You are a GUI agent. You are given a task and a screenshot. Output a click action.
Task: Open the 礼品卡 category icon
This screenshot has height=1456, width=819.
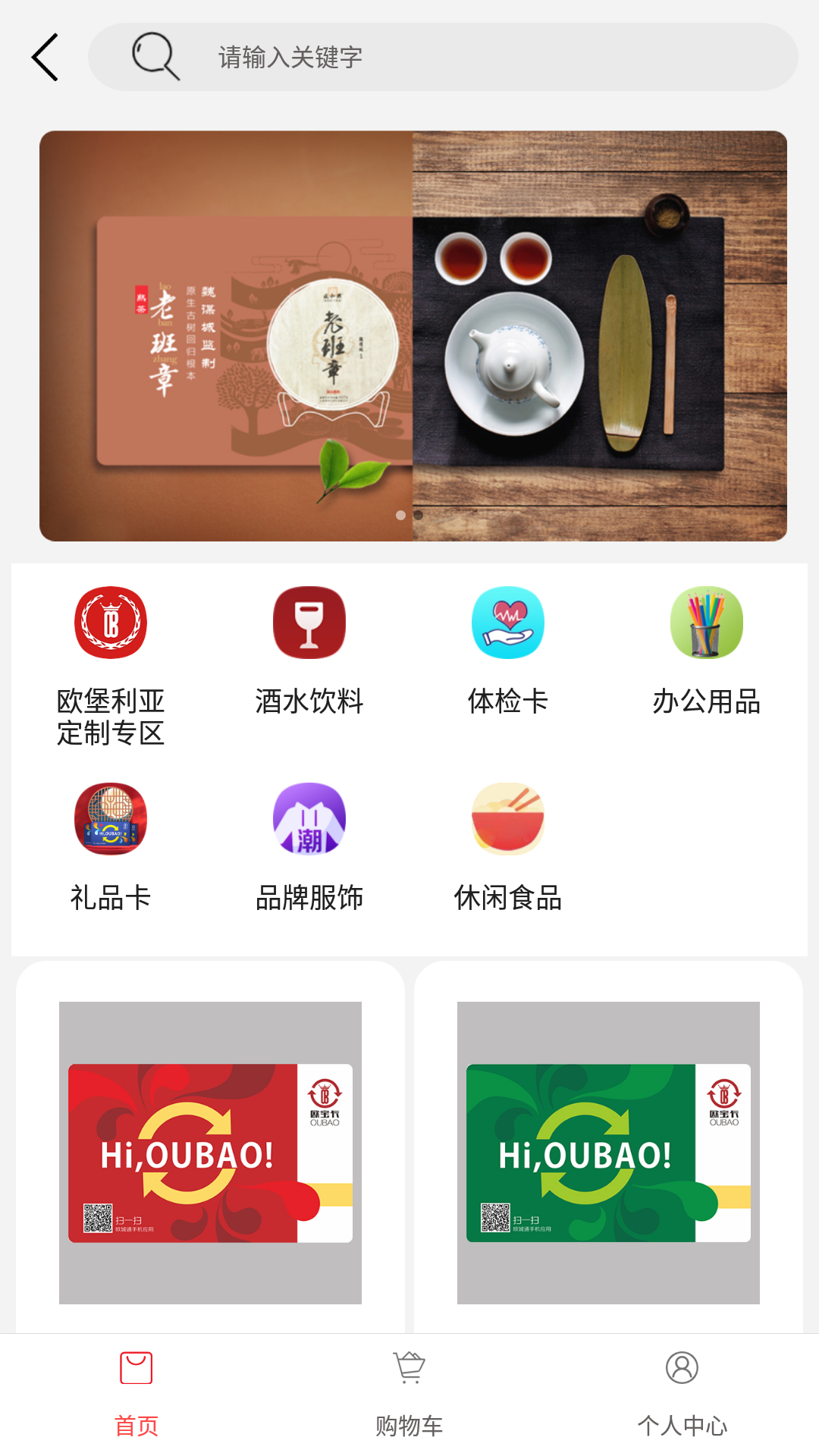point(111,819)
